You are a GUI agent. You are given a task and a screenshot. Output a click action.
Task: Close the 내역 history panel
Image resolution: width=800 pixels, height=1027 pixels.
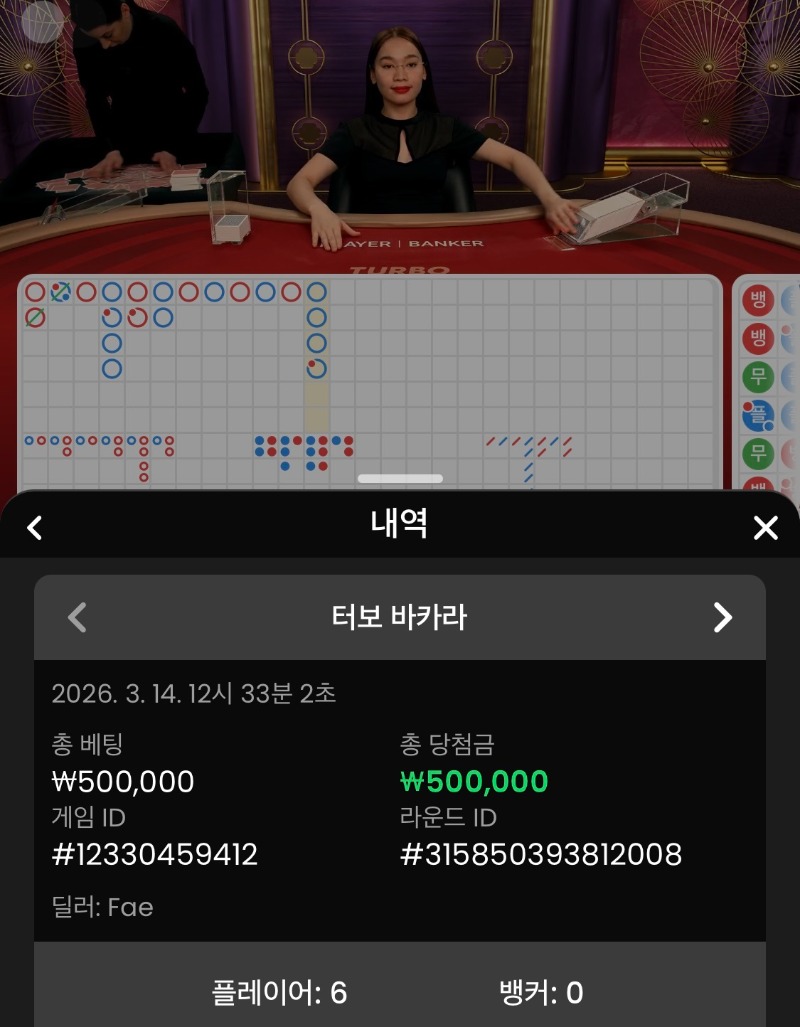[765, 528]
